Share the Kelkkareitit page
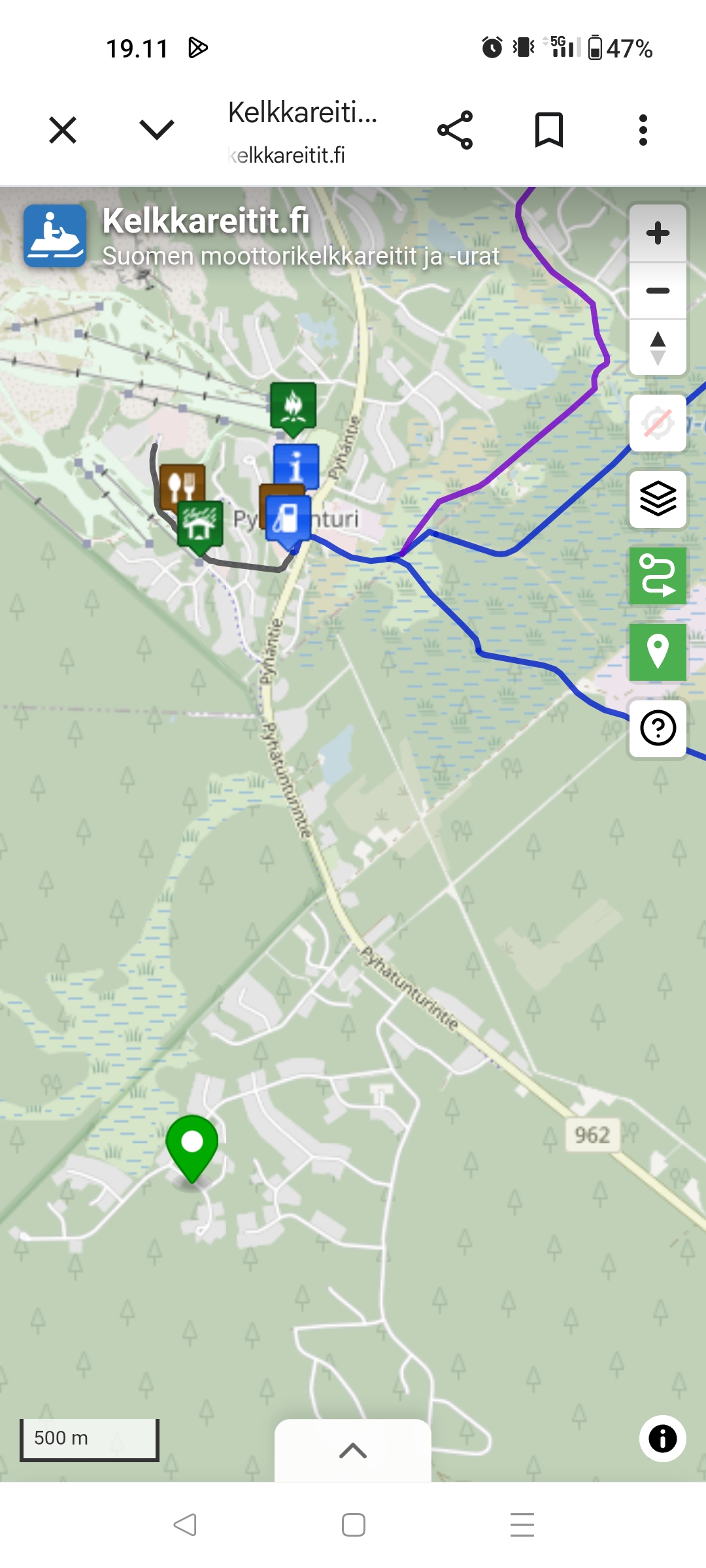The height and width of the screenshot is (1568, 706). pyautogui.click(x=455, y=130)
